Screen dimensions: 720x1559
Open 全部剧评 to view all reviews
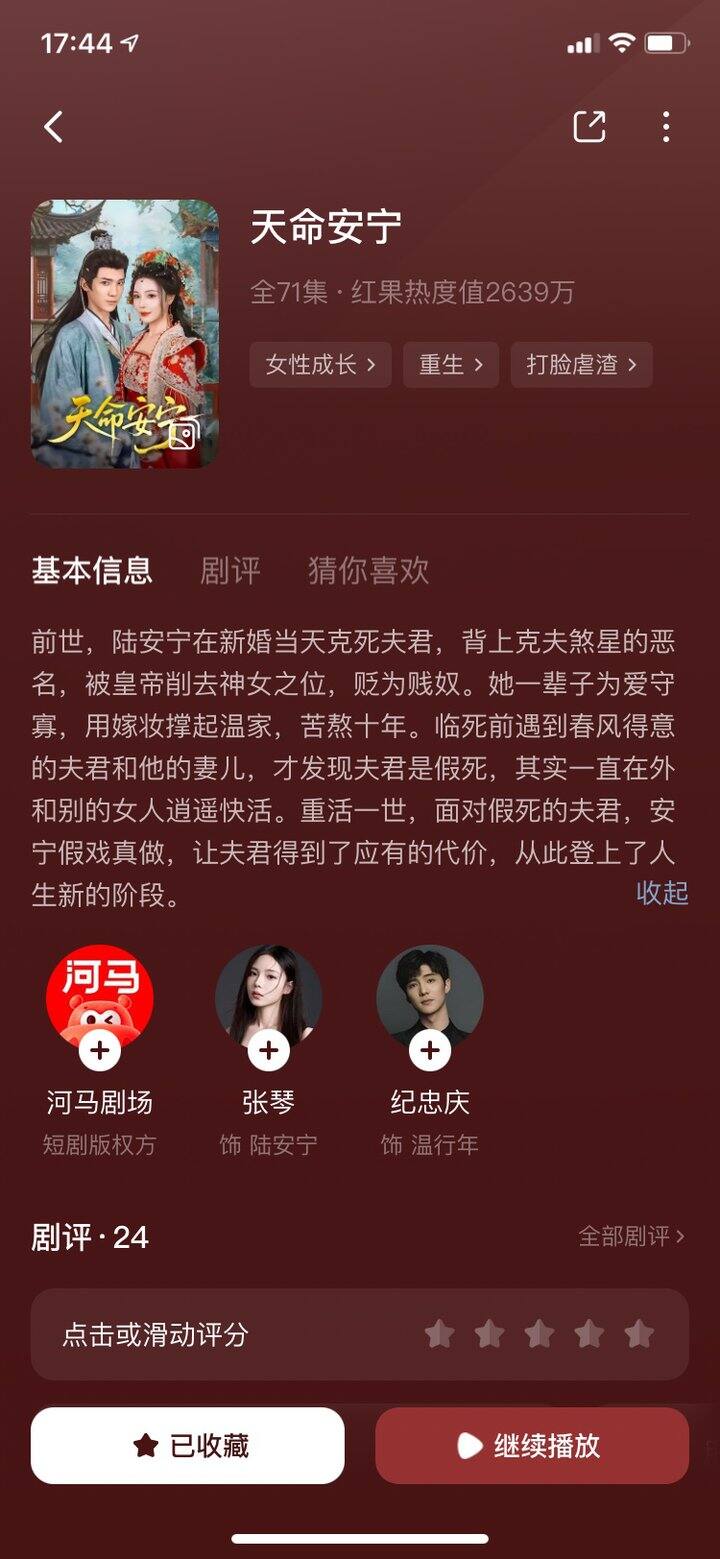pos(630,1237)
